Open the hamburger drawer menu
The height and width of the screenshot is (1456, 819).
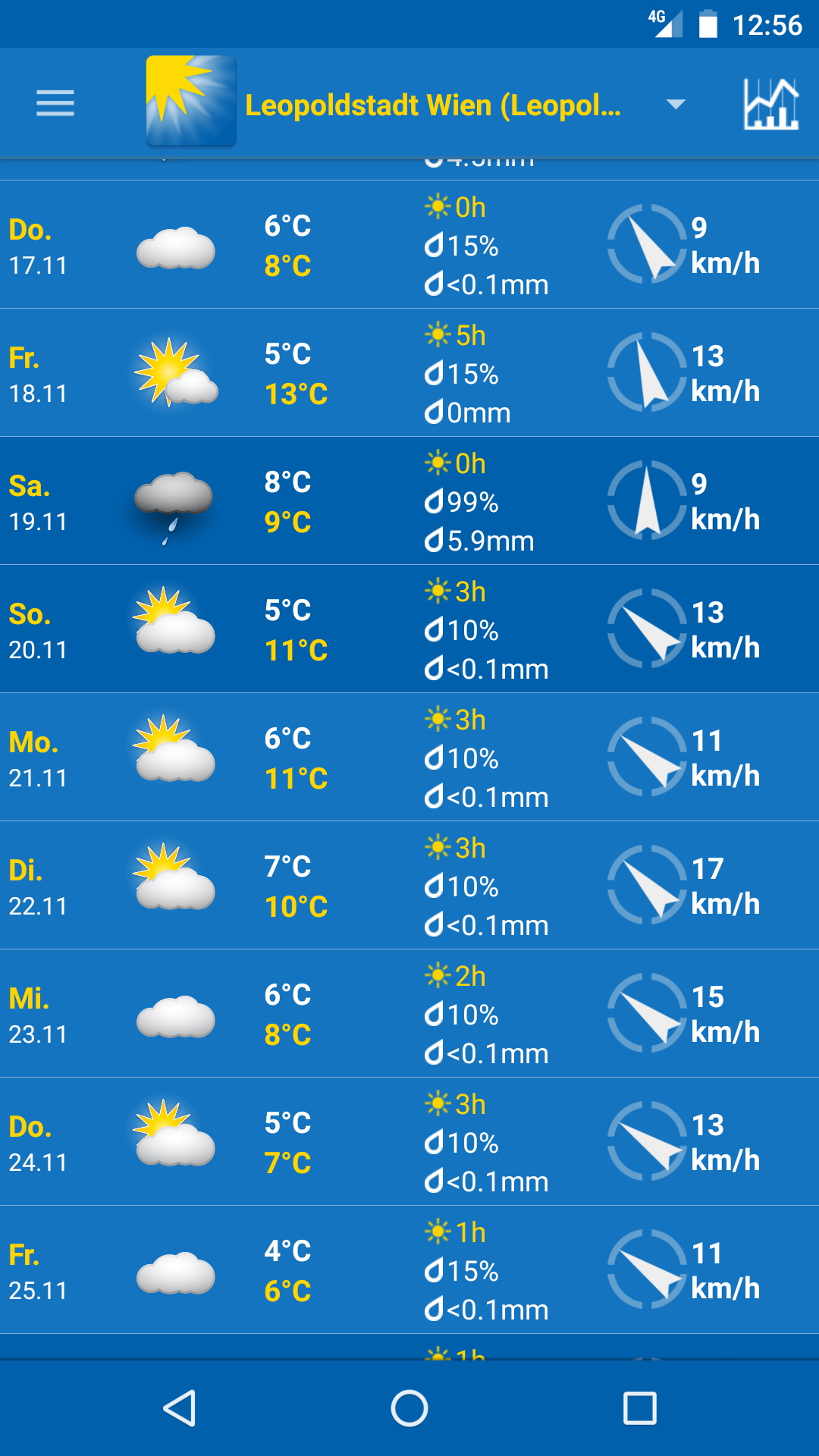pos(55,103)
